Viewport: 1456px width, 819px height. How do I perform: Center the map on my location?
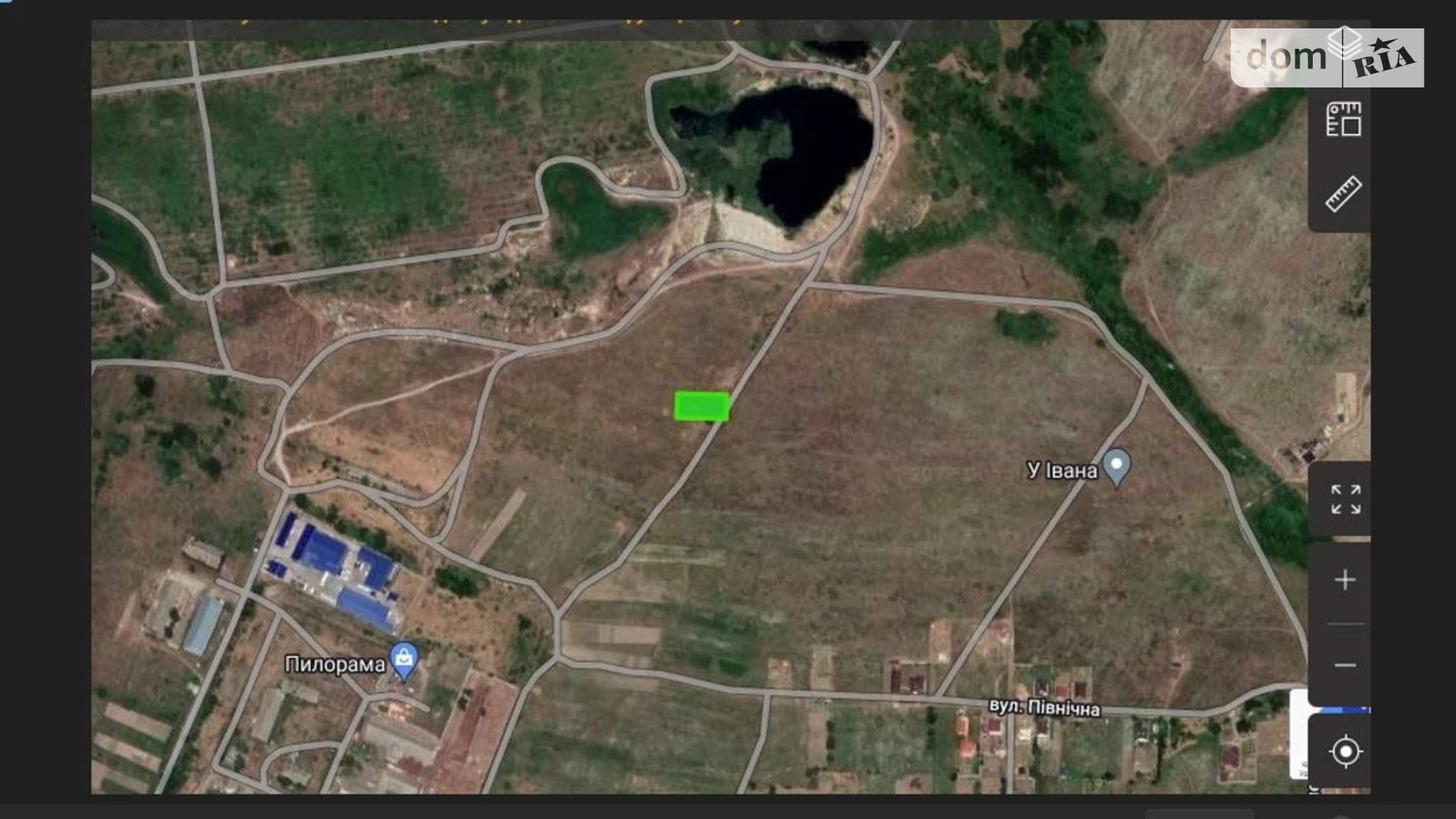(x=1345, y=751)
